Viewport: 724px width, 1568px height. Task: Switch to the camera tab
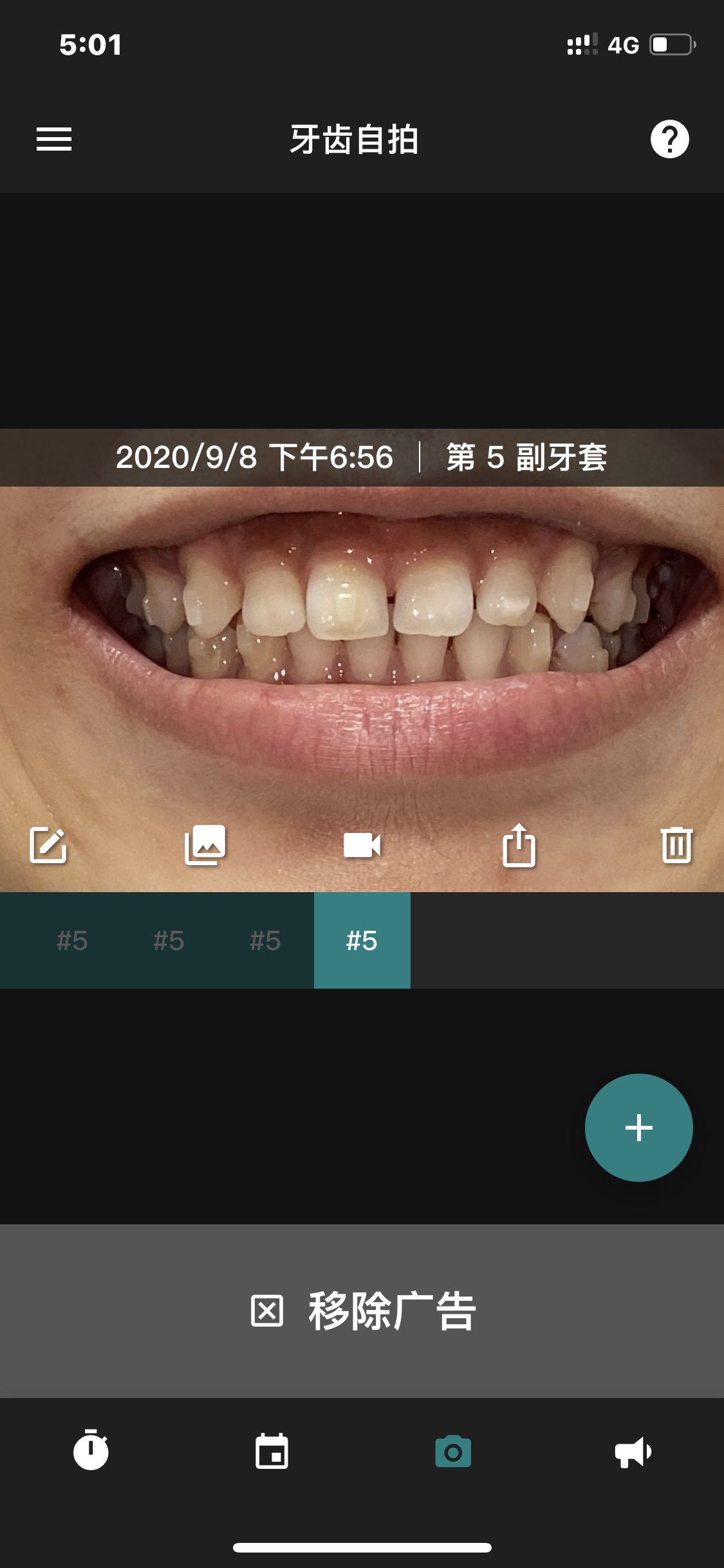(453, 1451)
